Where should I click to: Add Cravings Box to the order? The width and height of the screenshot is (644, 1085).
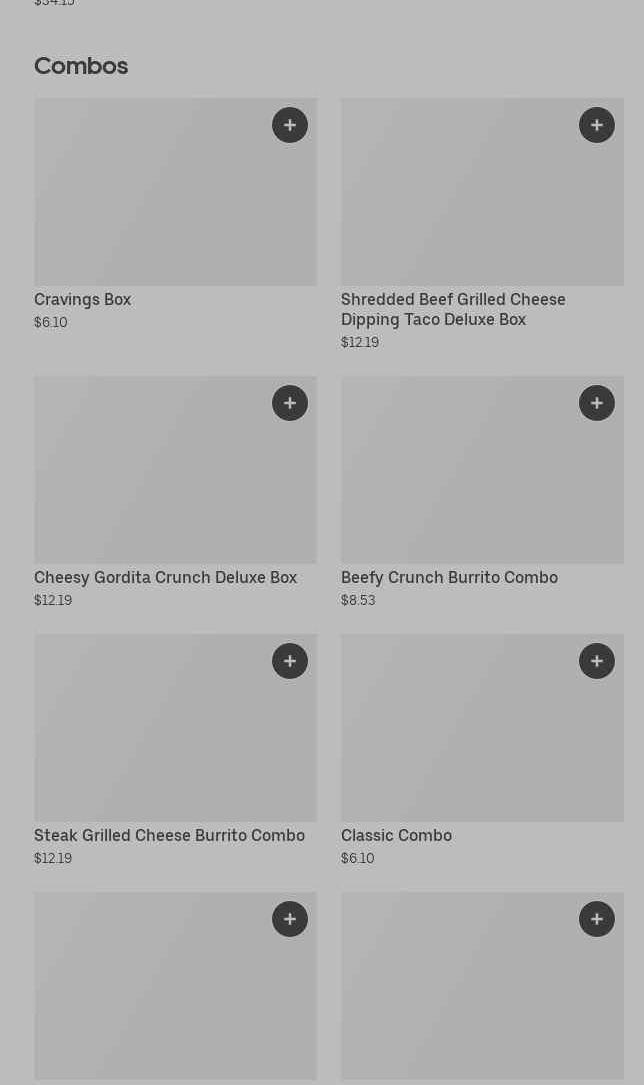point(290,125)
